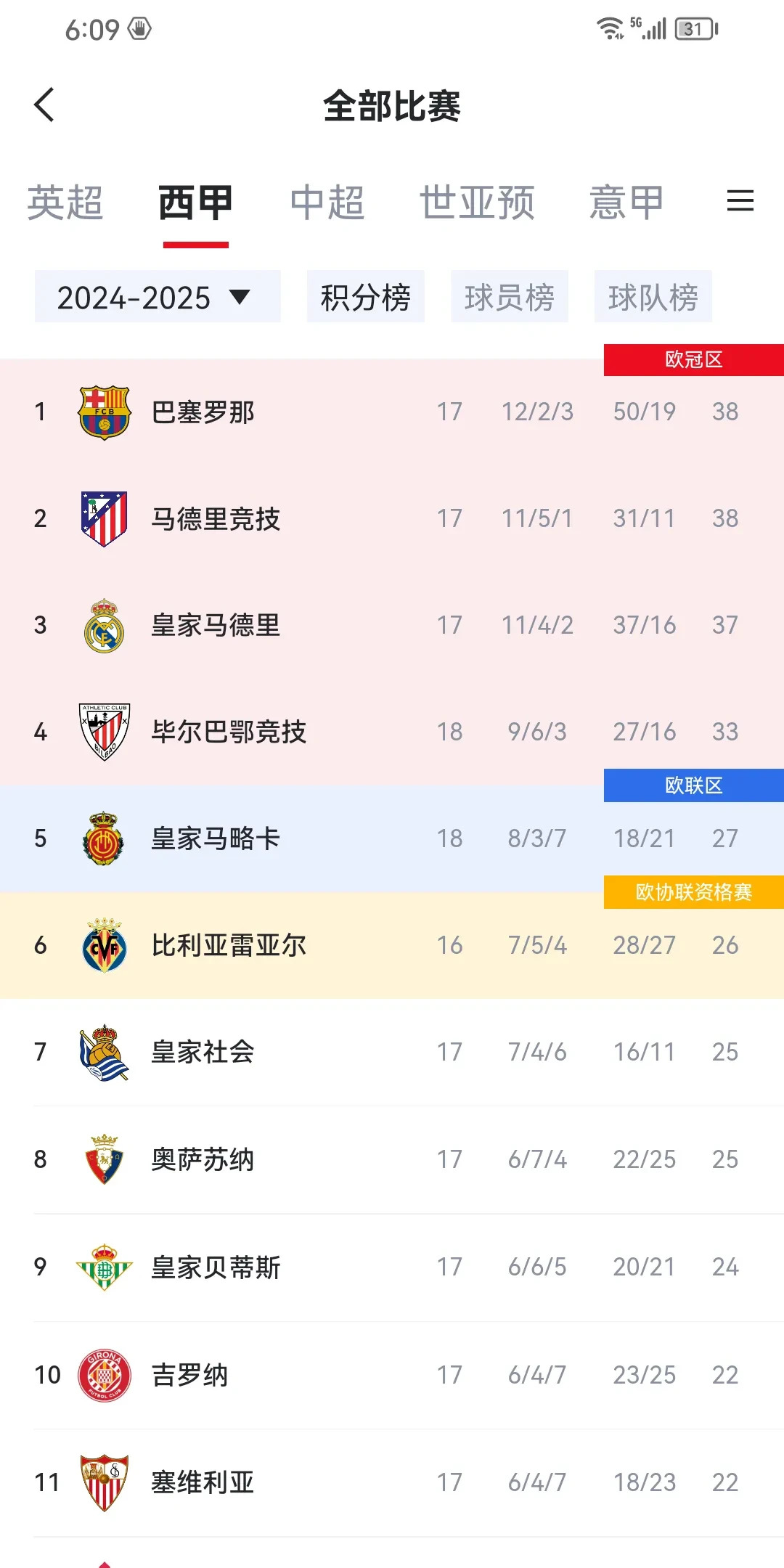
Task: Open the 球员榜 player rankings
Action: pyautogui.click(x=509, y=296)
